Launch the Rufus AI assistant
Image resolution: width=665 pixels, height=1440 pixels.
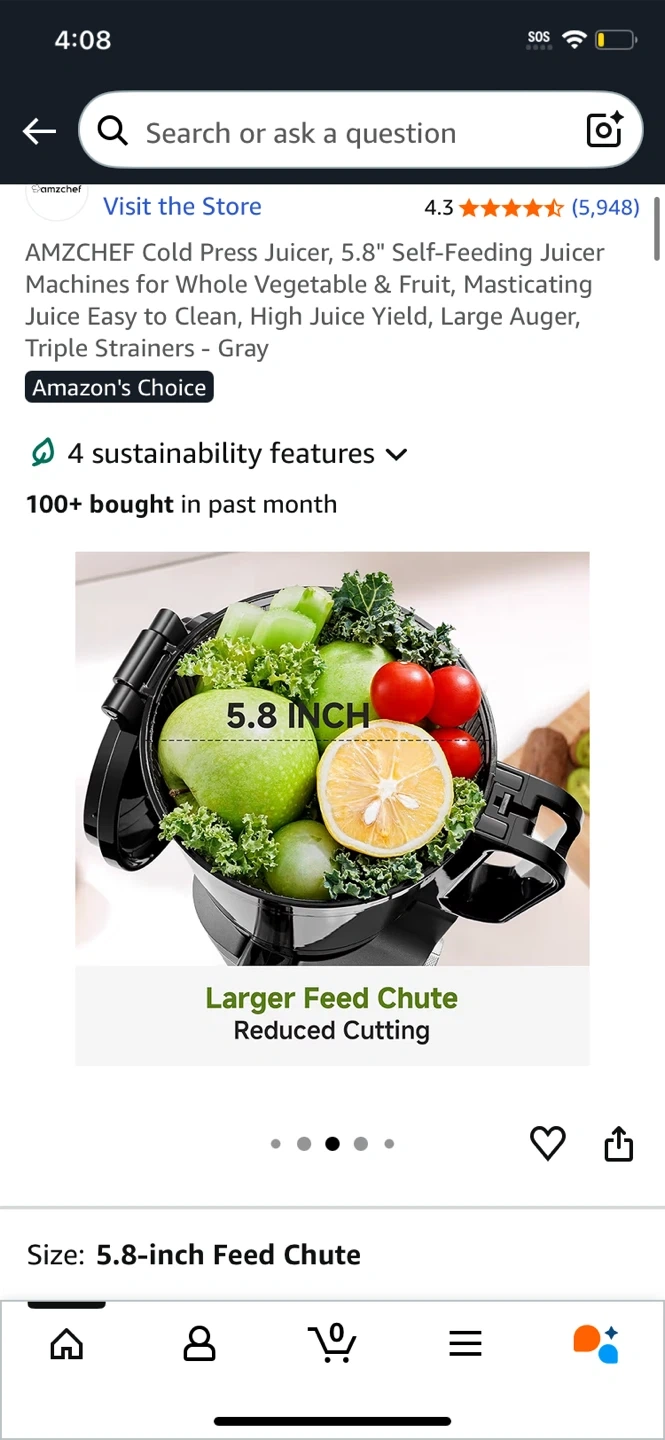pos(596,1343)
